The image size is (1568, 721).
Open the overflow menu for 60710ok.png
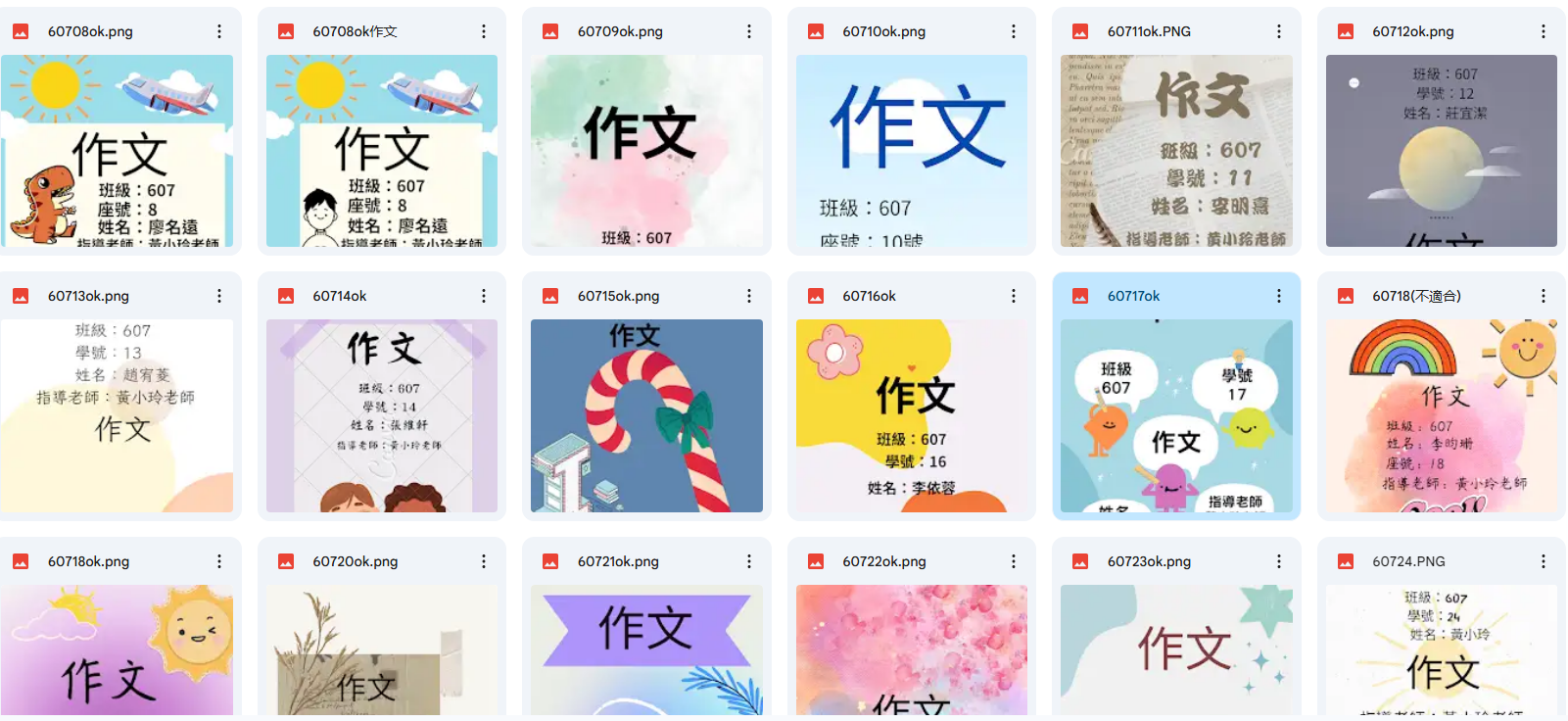pos(1014,31)
